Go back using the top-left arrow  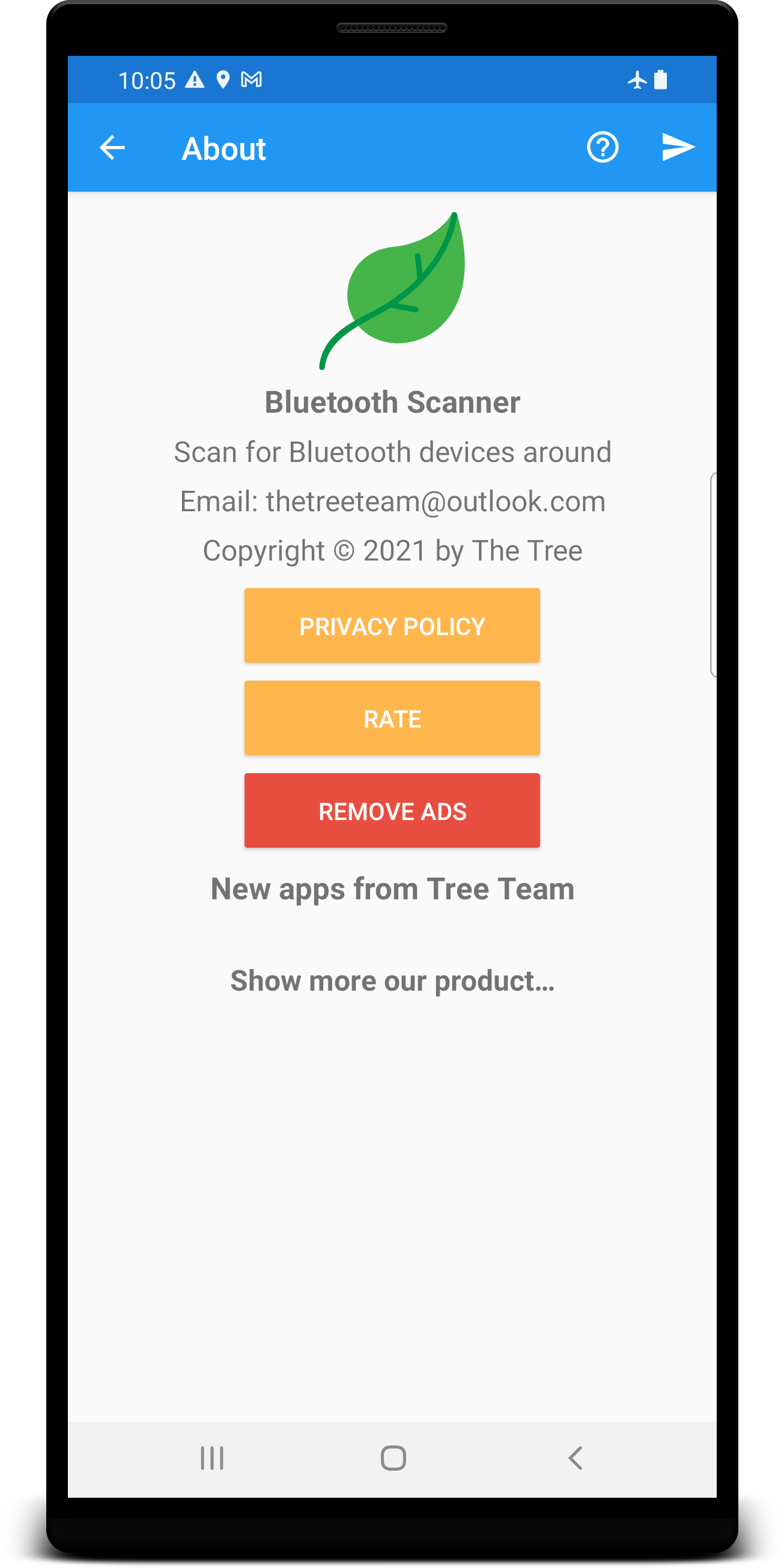(112, 148)
